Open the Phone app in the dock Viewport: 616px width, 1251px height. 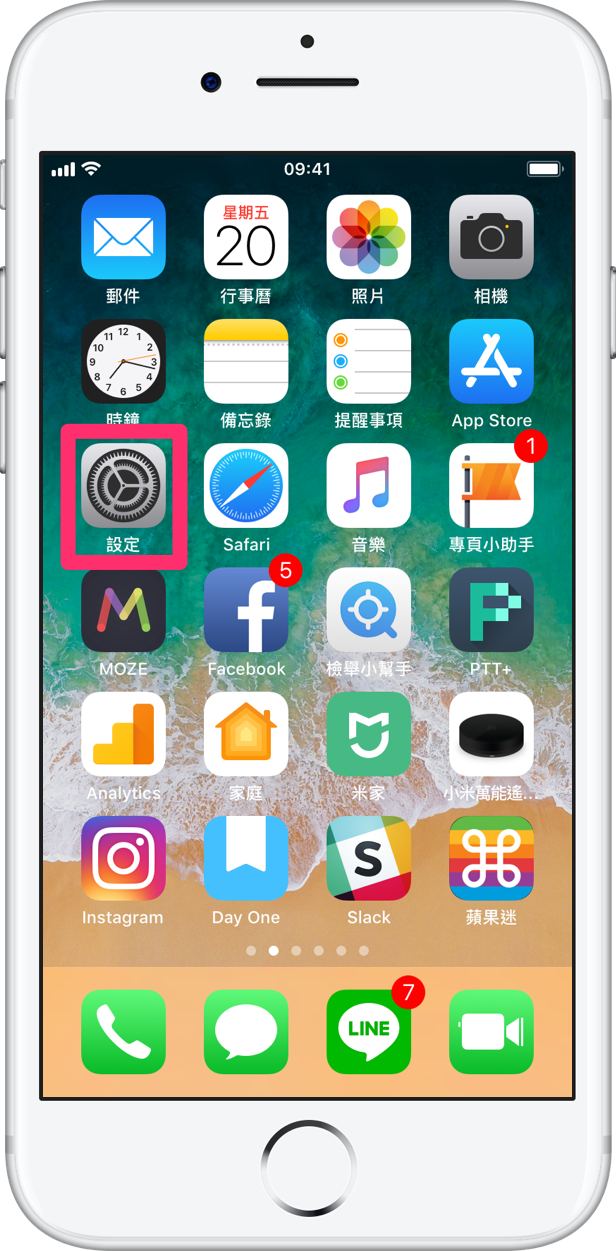123,1031
